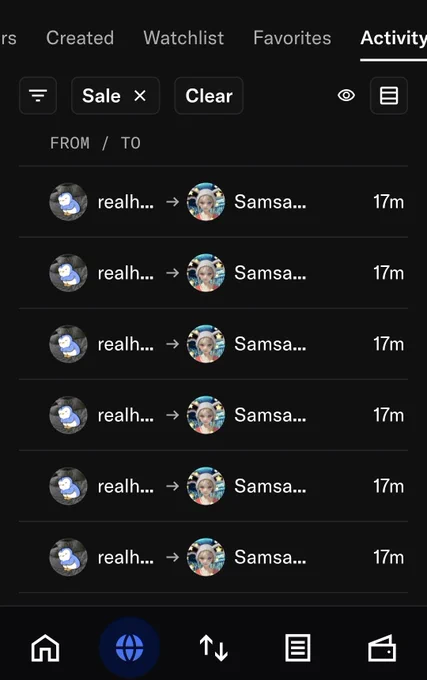Screen dimensions: 427x680
Task: Open the wallet tab
Action: (x=382, y=647)
